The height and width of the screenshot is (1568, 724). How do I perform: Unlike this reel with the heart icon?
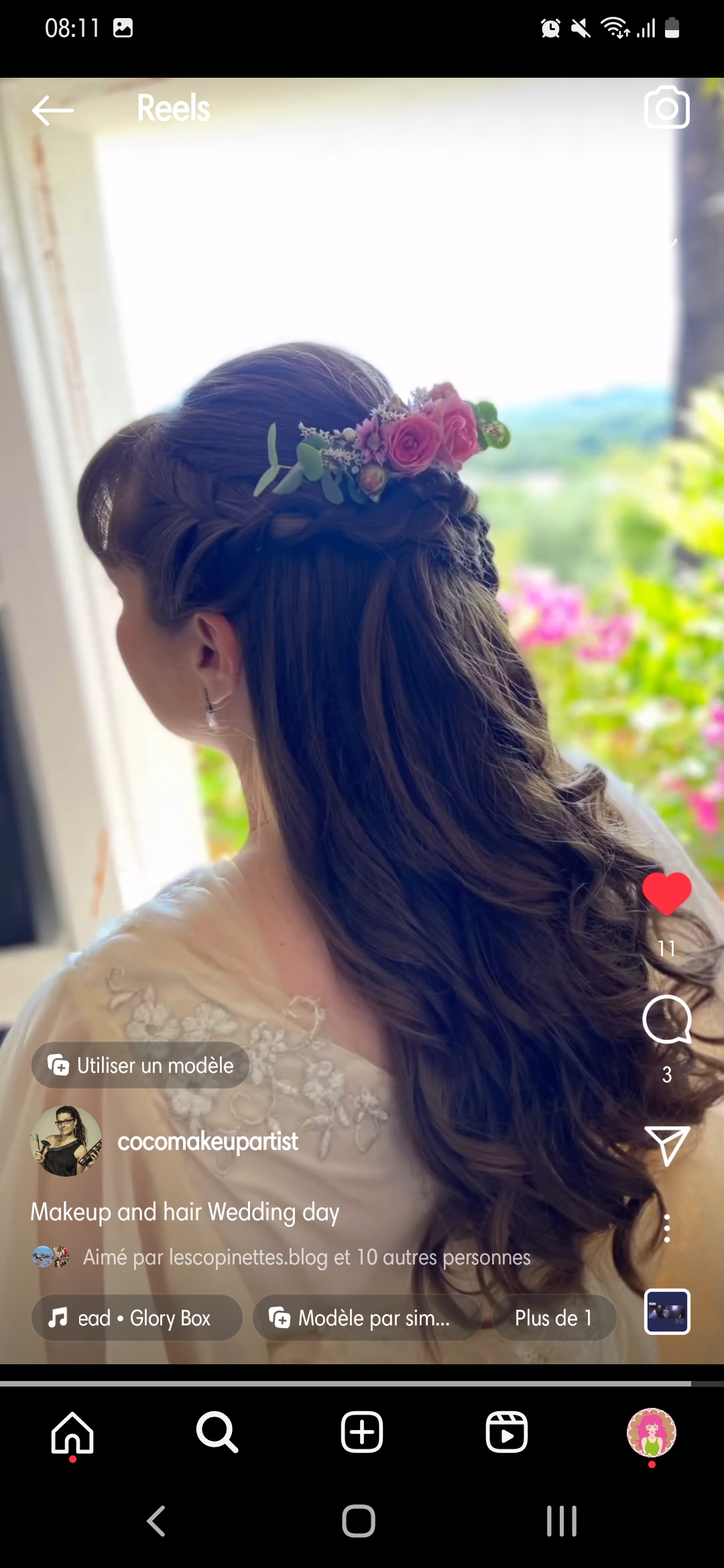666,894
